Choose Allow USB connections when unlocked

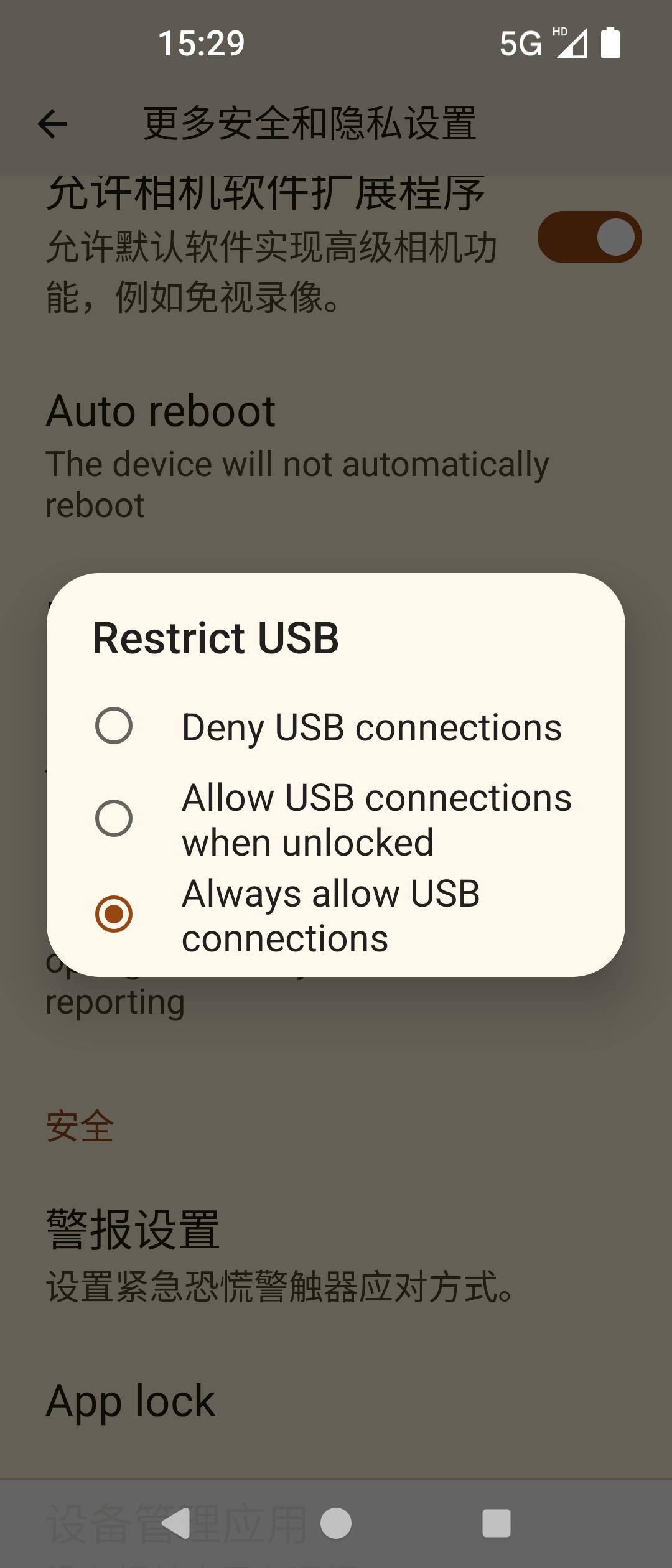pyautogui.click(x=114, y=818)
